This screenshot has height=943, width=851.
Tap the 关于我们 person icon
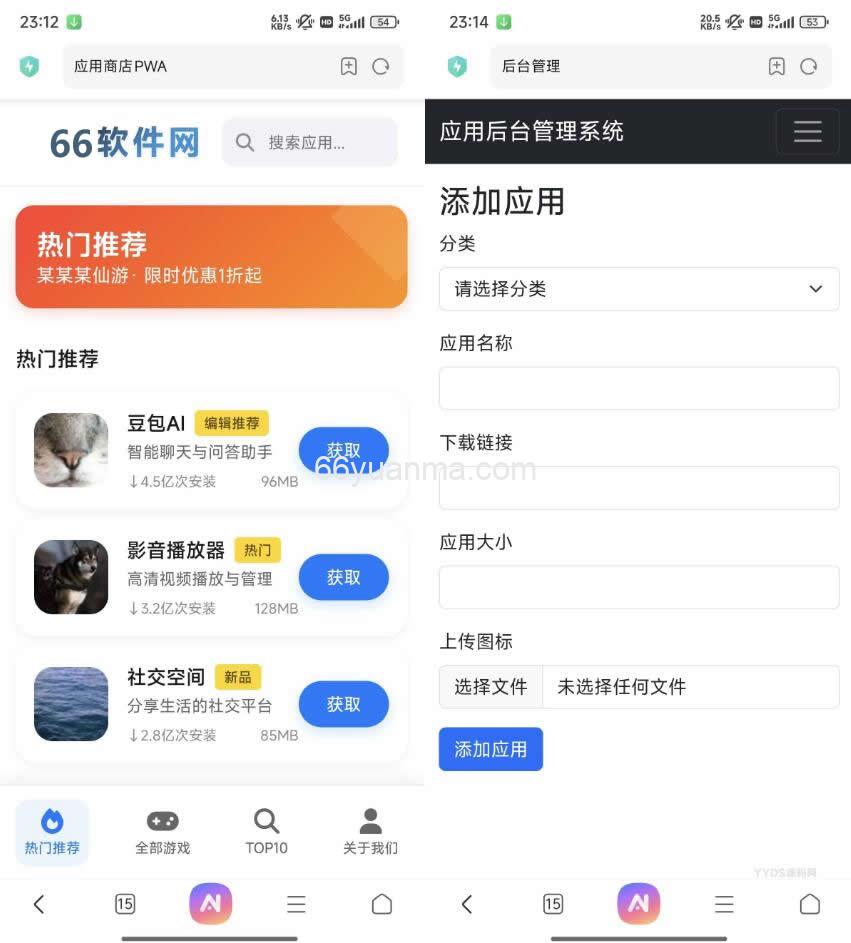pos(369,820)
